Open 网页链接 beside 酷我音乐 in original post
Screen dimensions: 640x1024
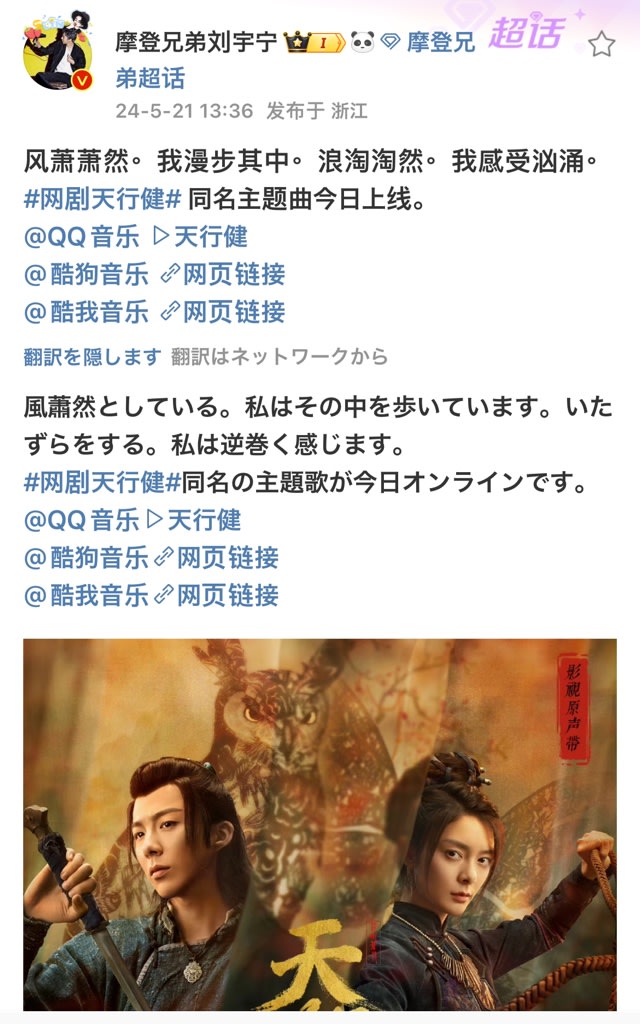[222, 311]
